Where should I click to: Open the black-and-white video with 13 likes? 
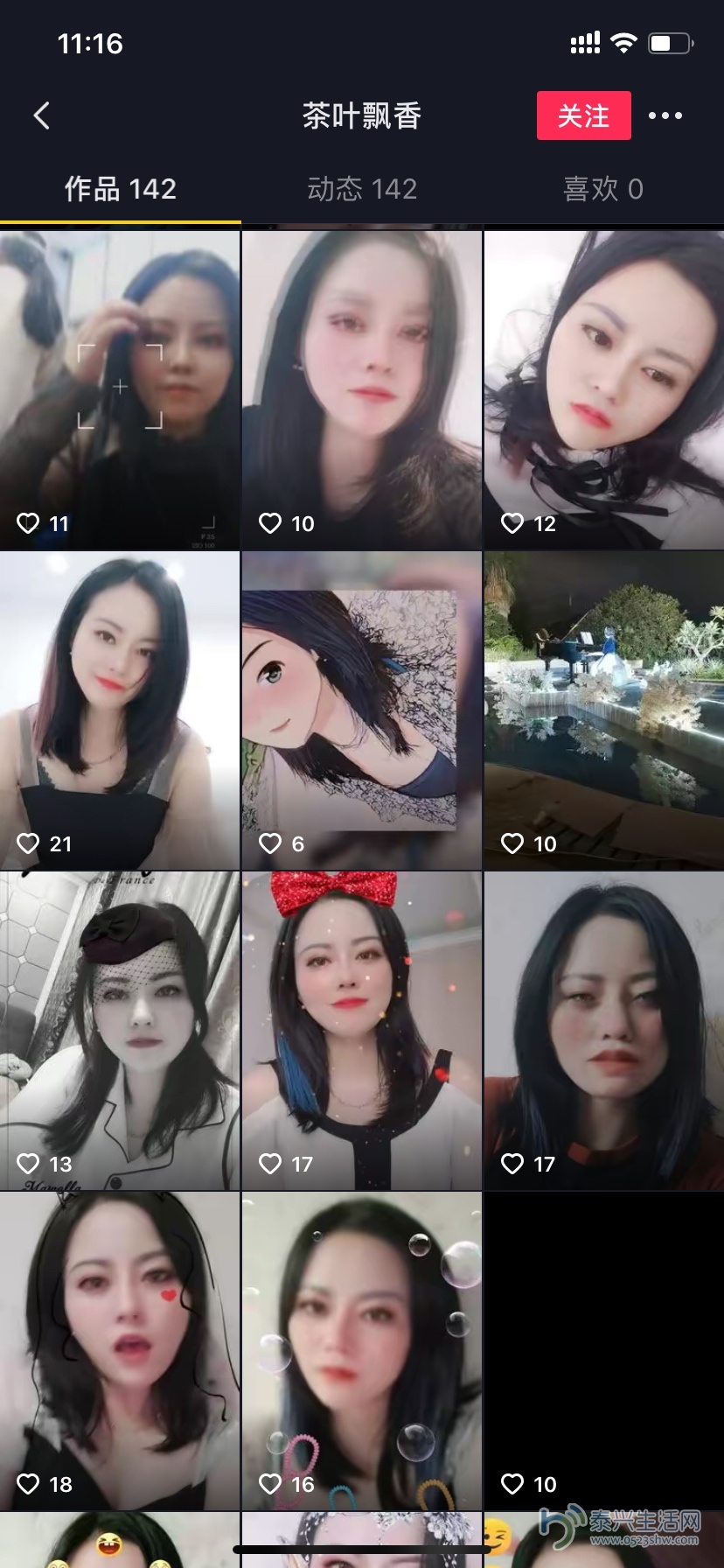coord(120,1030)
